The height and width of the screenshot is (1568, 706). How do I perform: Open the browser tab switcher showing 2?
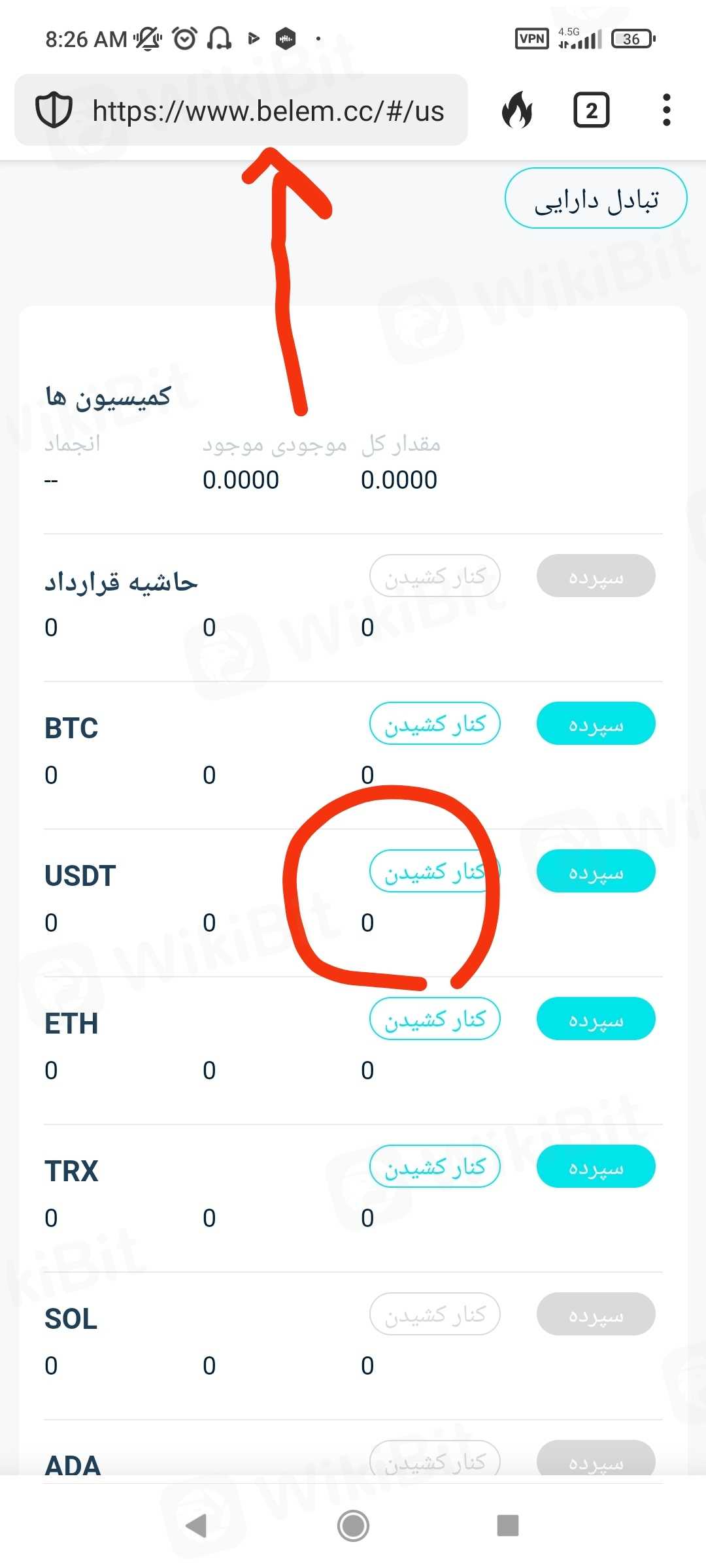click(591, 110)
